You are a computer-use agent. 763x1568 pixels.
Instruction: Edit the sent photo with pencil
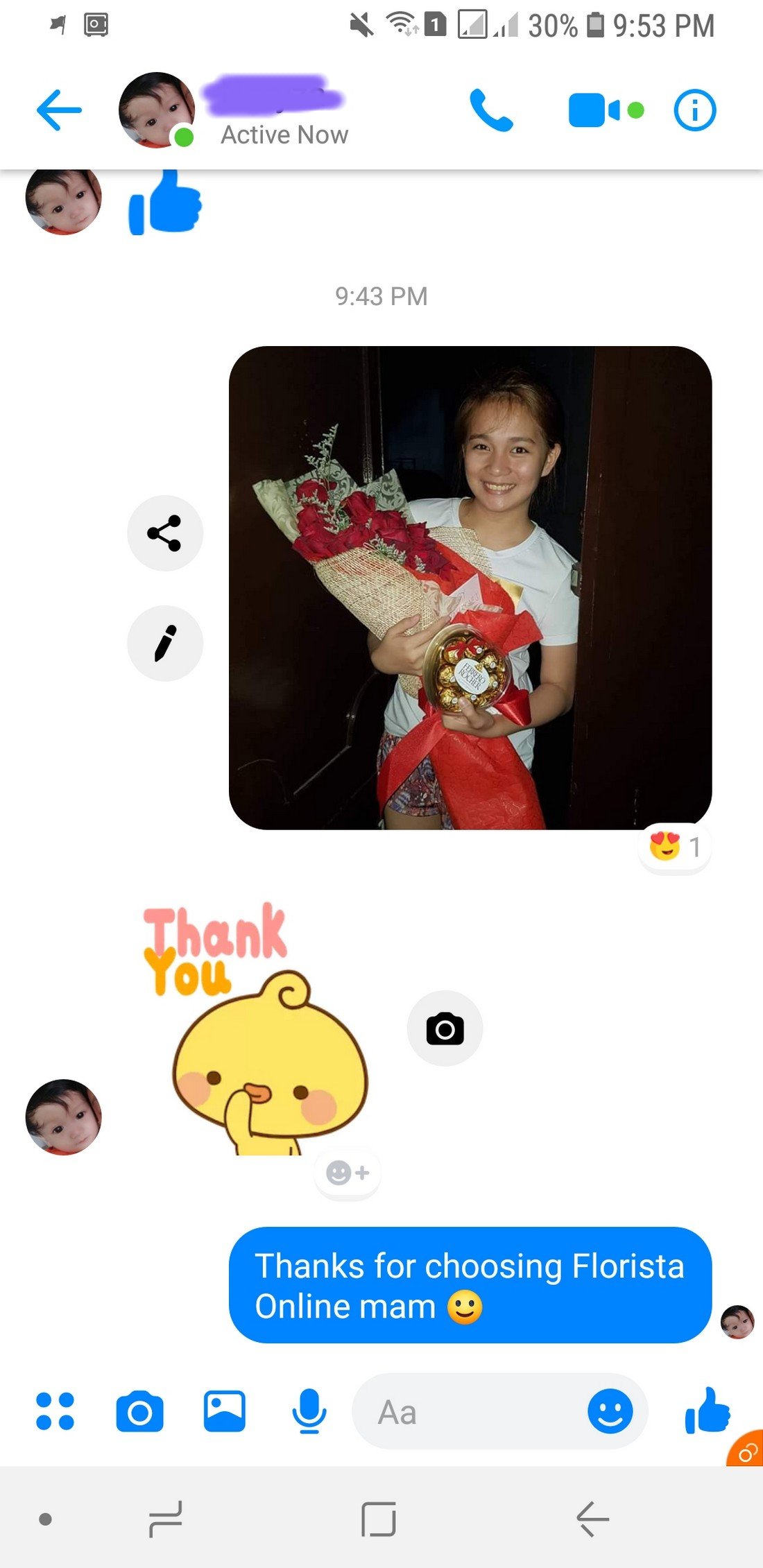pos(164,644)
